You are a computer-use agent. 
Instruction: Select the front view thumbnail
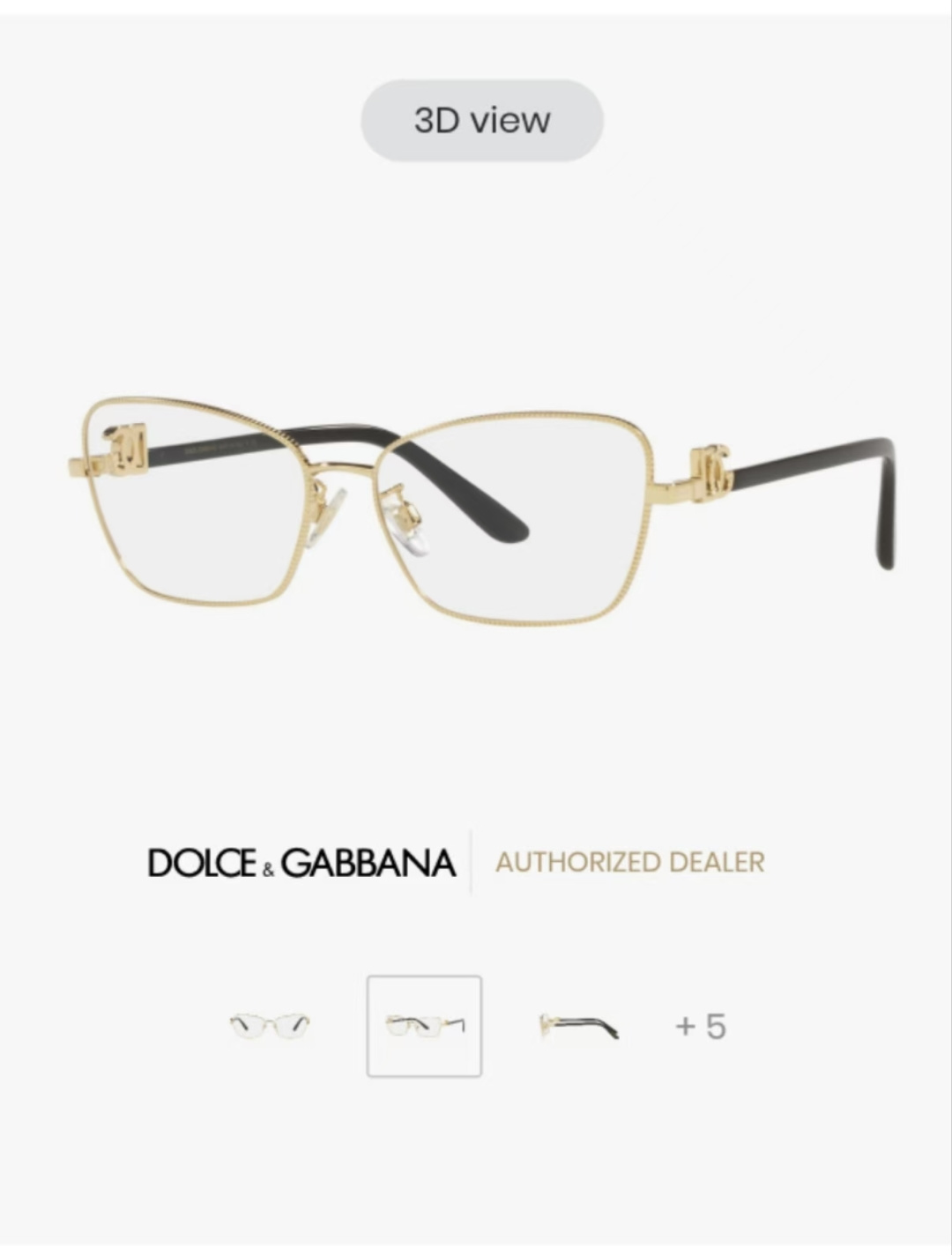click(x=270, y=1026)
